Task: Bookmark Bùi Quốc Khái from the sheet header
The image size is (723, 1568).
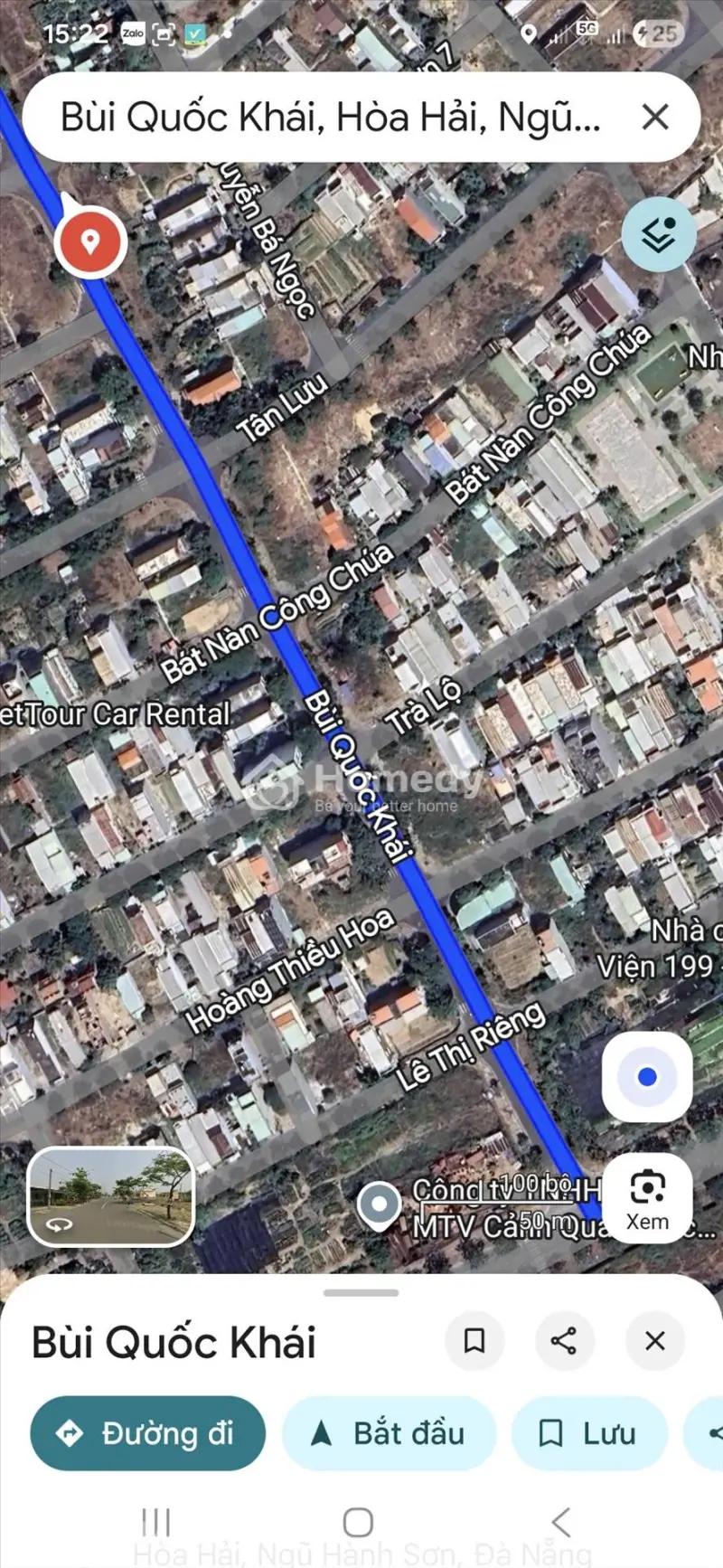Action: click(474, 1341)
